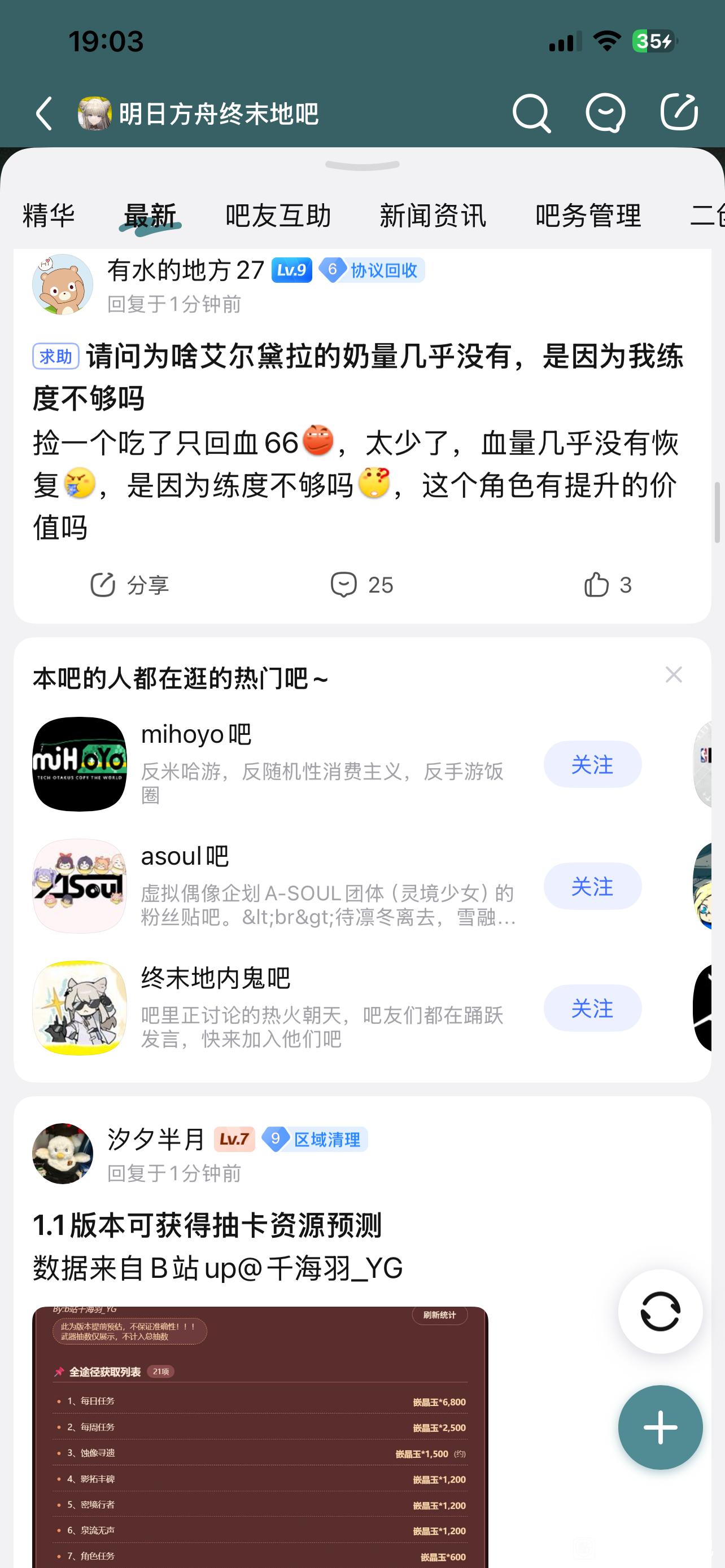Follow asoul吧
The image size is (725, 1568).
click(592, 886)
